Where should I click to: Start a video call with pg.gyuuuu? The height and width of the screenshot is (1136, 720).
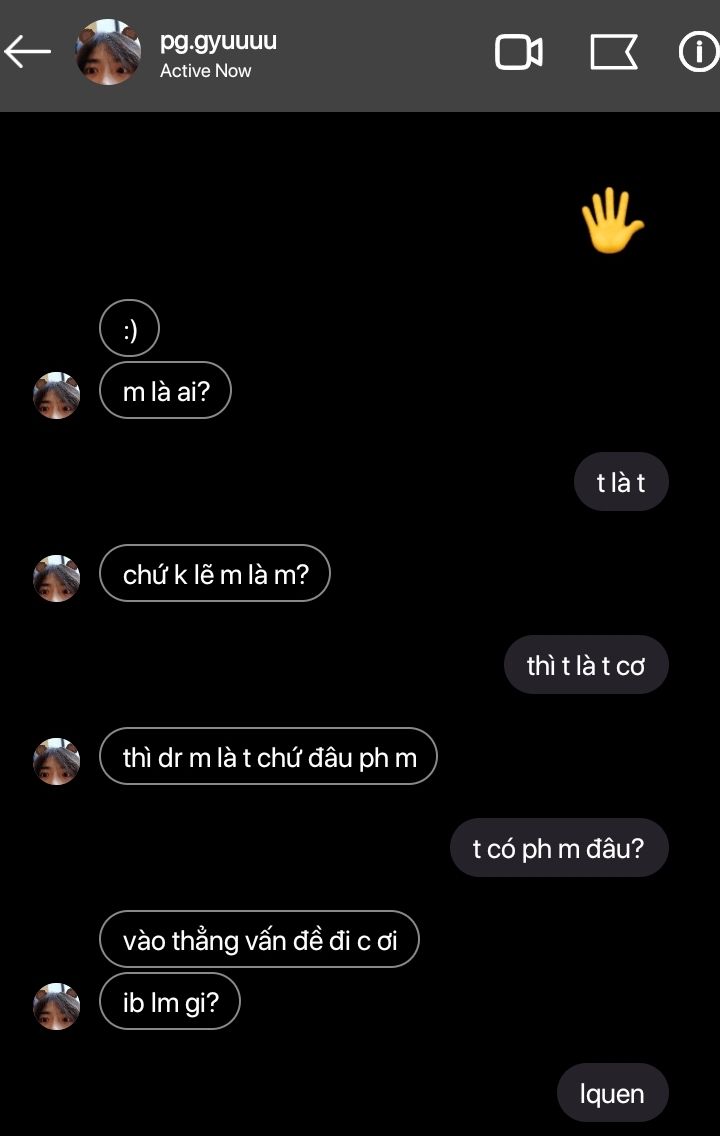tap(519, 52)
